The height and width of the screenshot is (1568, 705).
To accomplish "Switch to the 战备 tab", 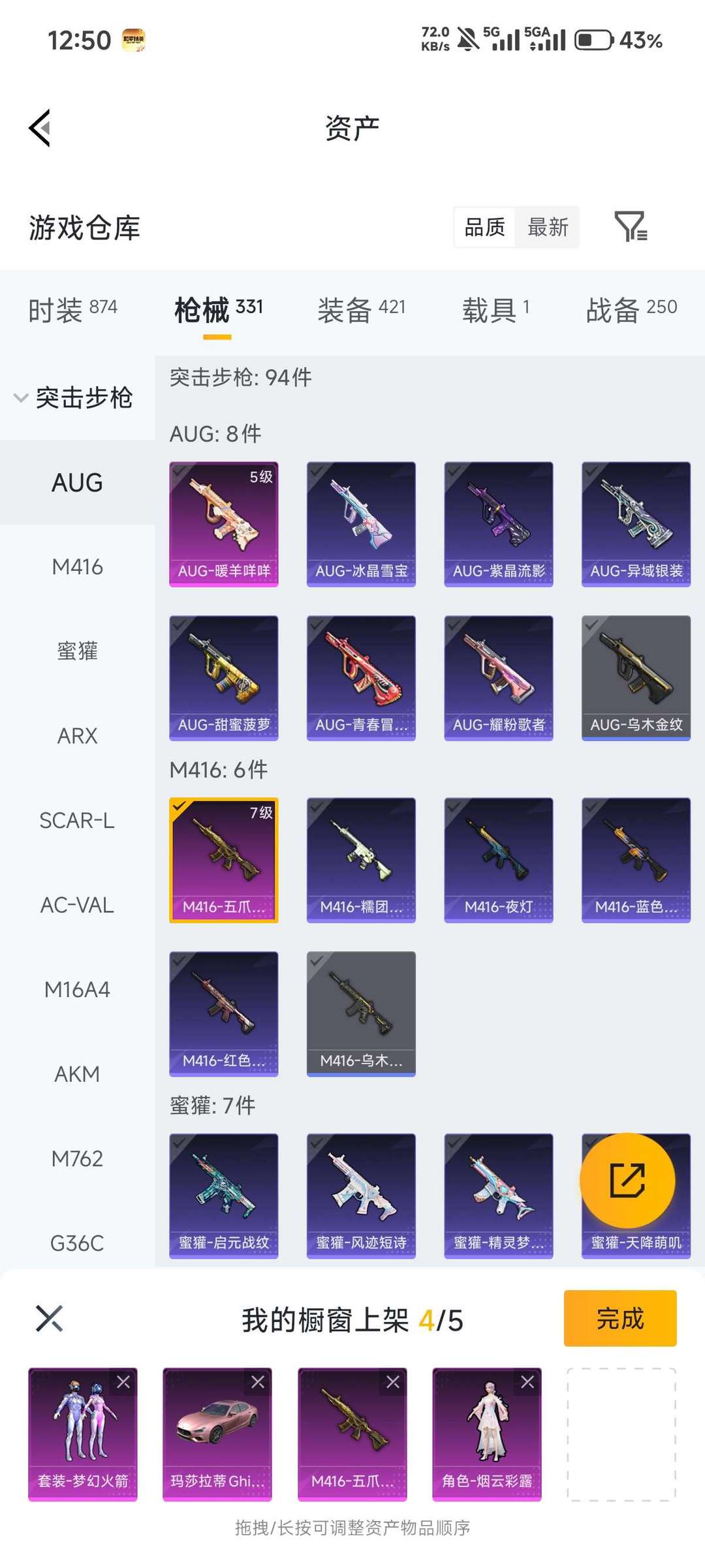I will click(x=631, y=309).
